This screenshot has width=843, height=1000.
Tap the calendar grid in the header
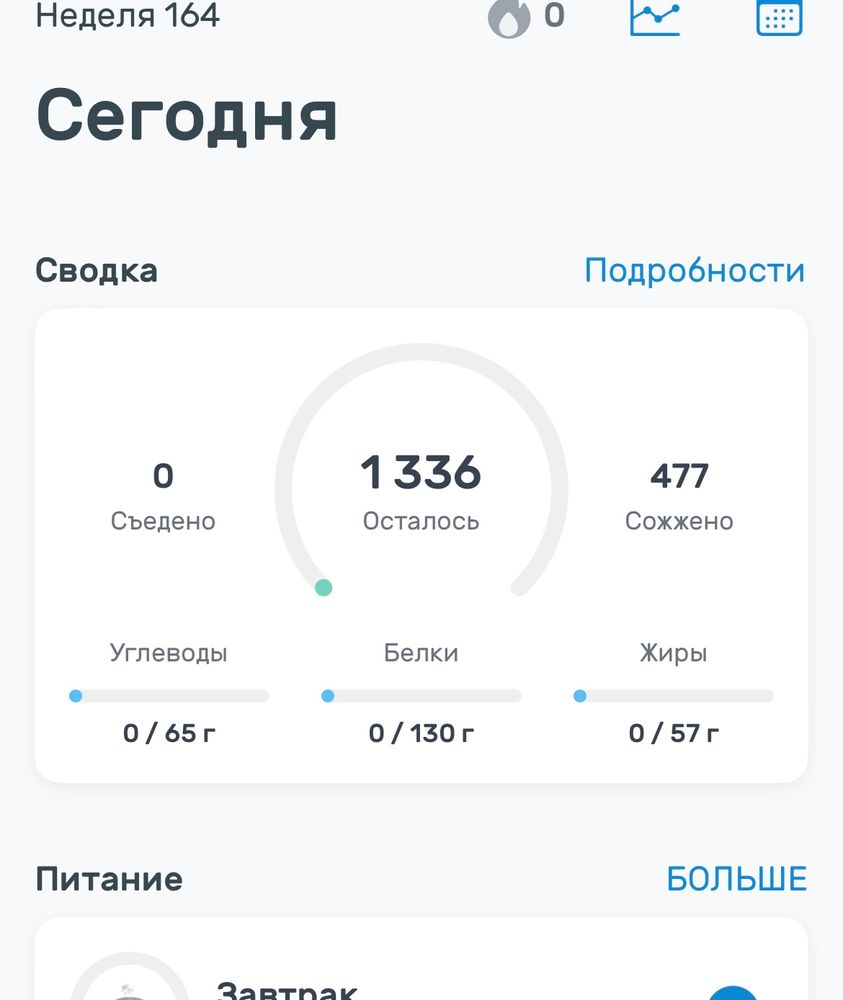778,16
